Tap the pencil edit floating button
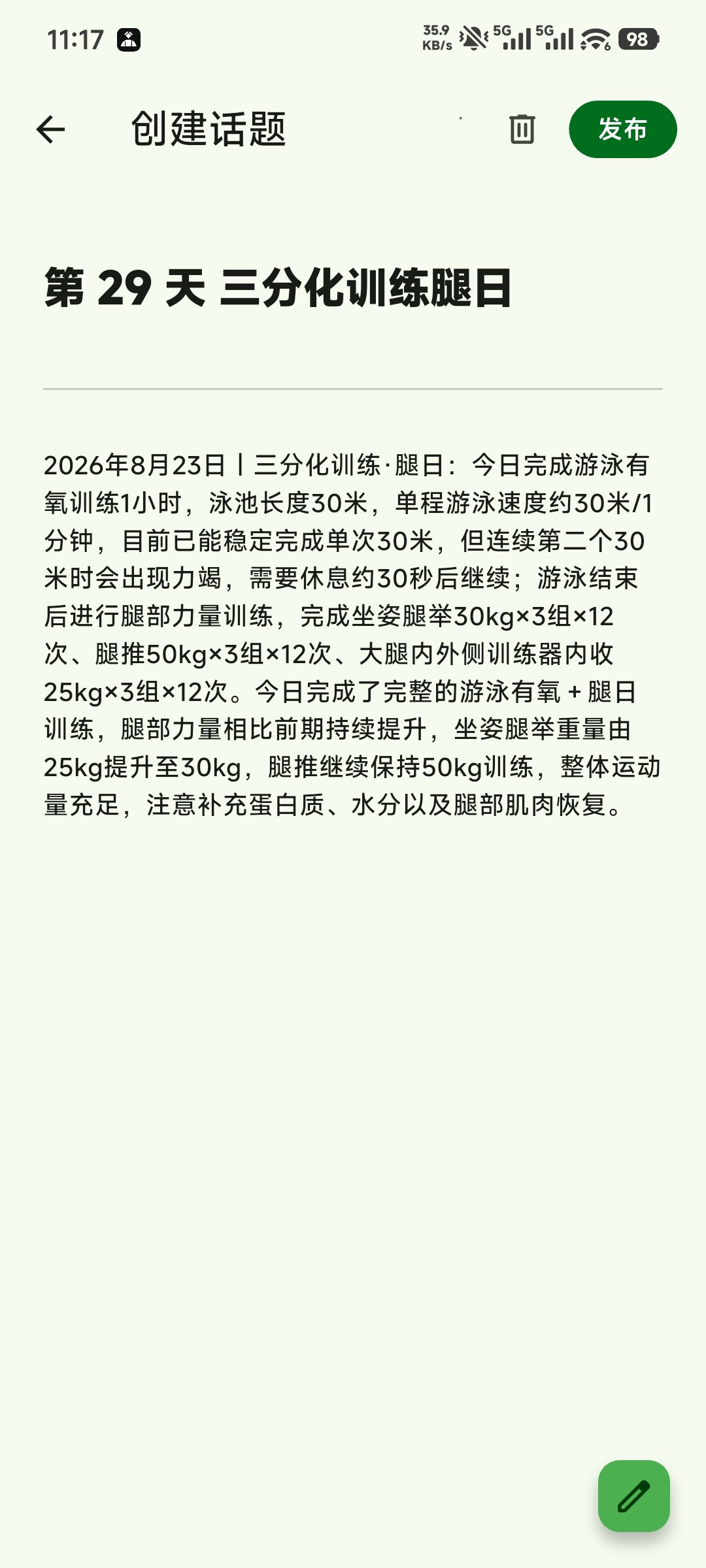 (x=634, y=1496)
